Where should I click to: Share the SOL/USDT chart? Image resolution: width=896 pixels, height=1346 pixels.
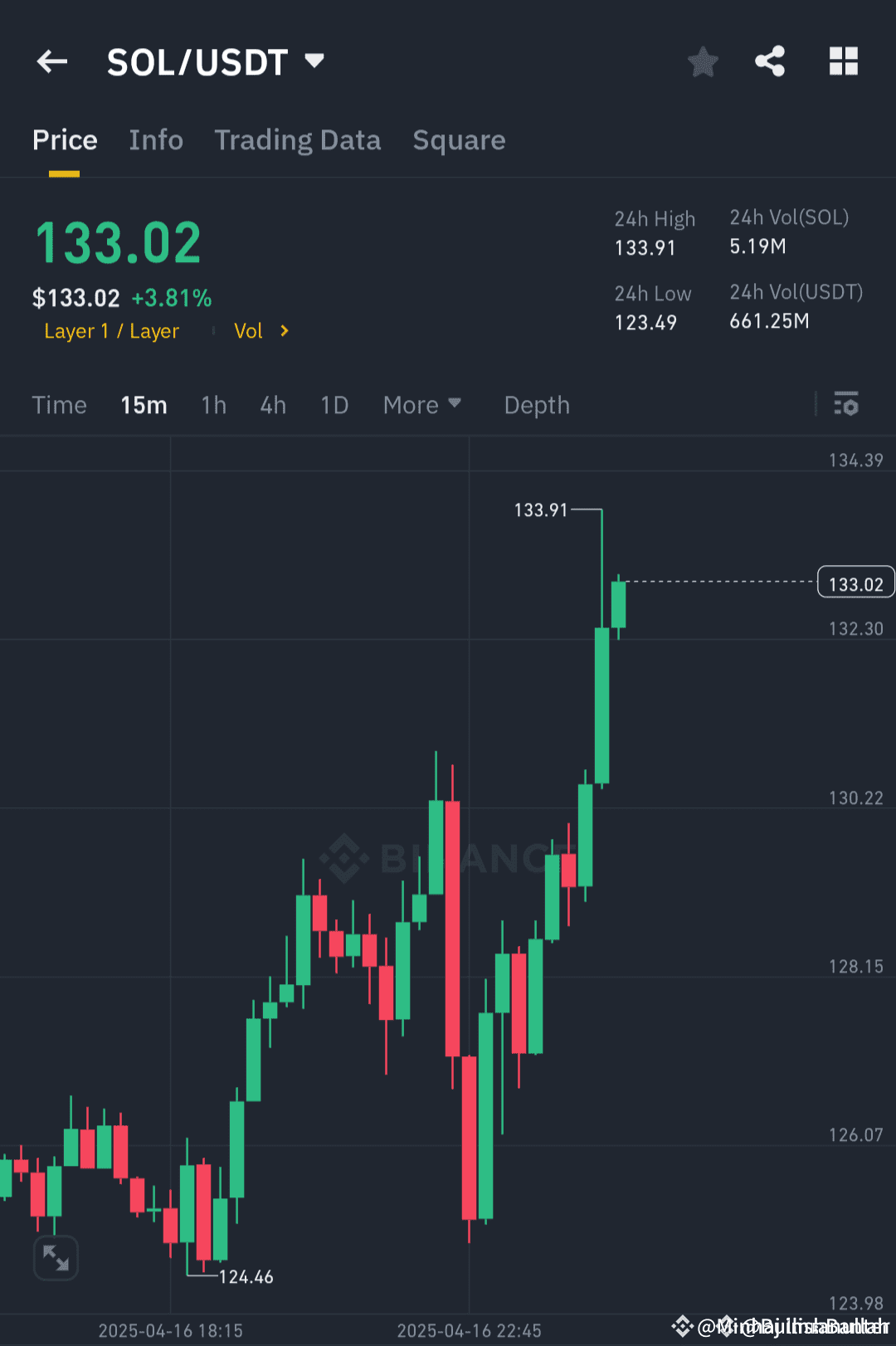click(769, 61)
